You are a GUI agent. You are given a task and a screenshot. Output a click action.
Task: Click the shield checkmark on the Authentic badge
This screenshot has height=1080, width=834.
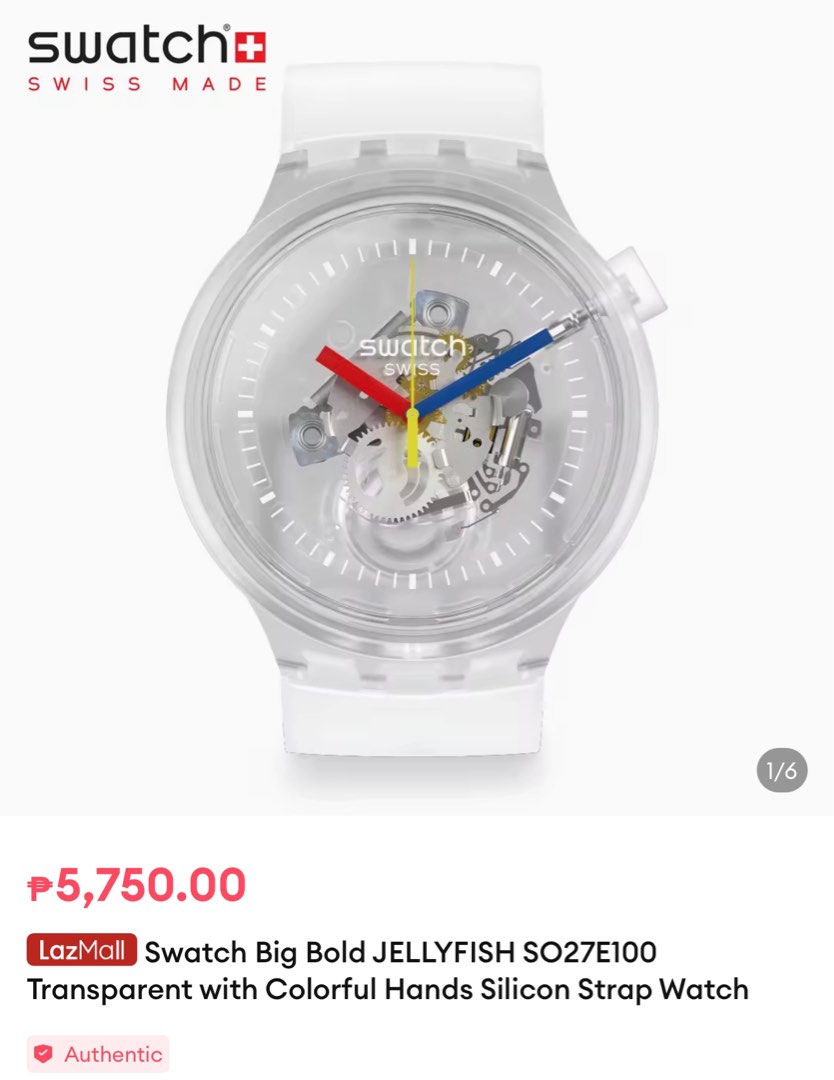click(x=44, y=1054)
